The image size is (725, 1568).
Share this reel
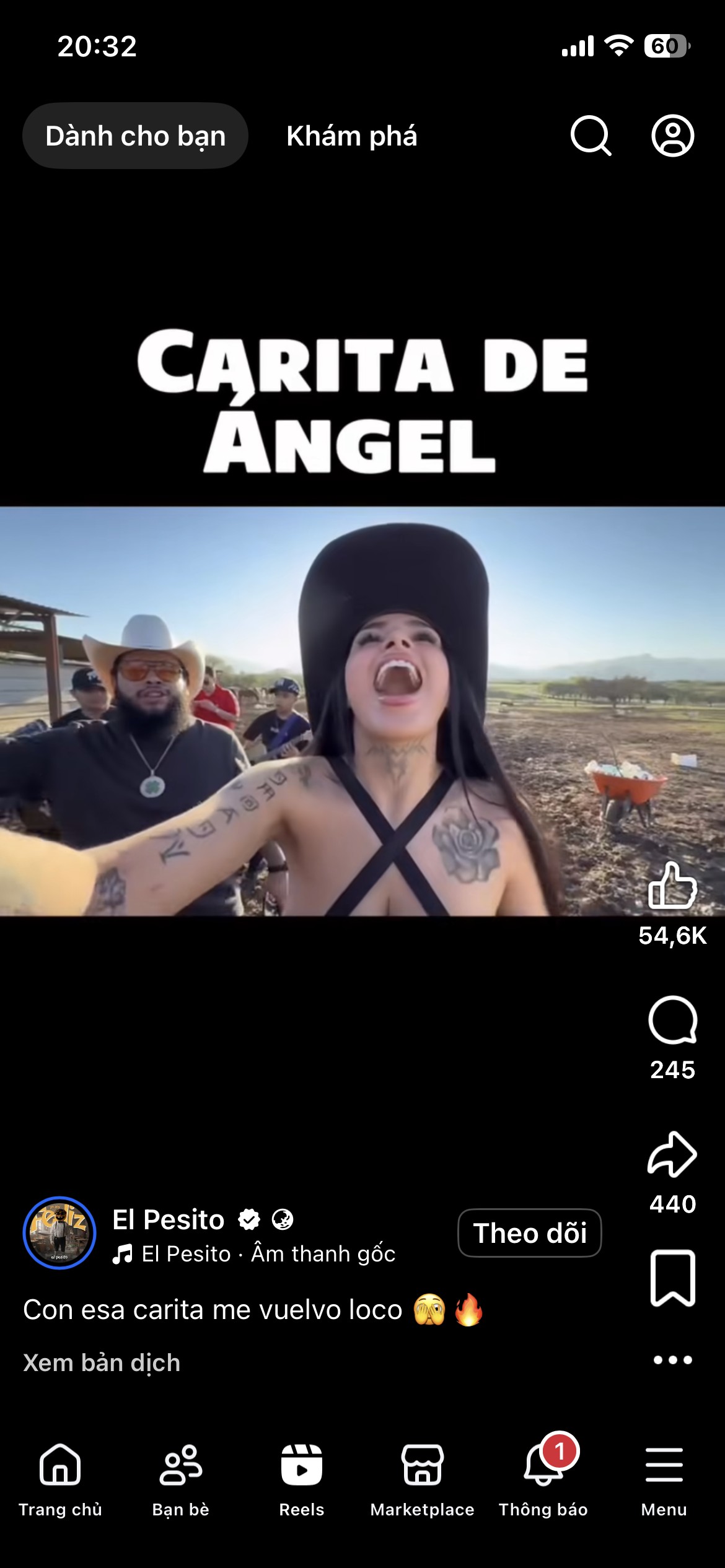click(x=672, y=1154)
